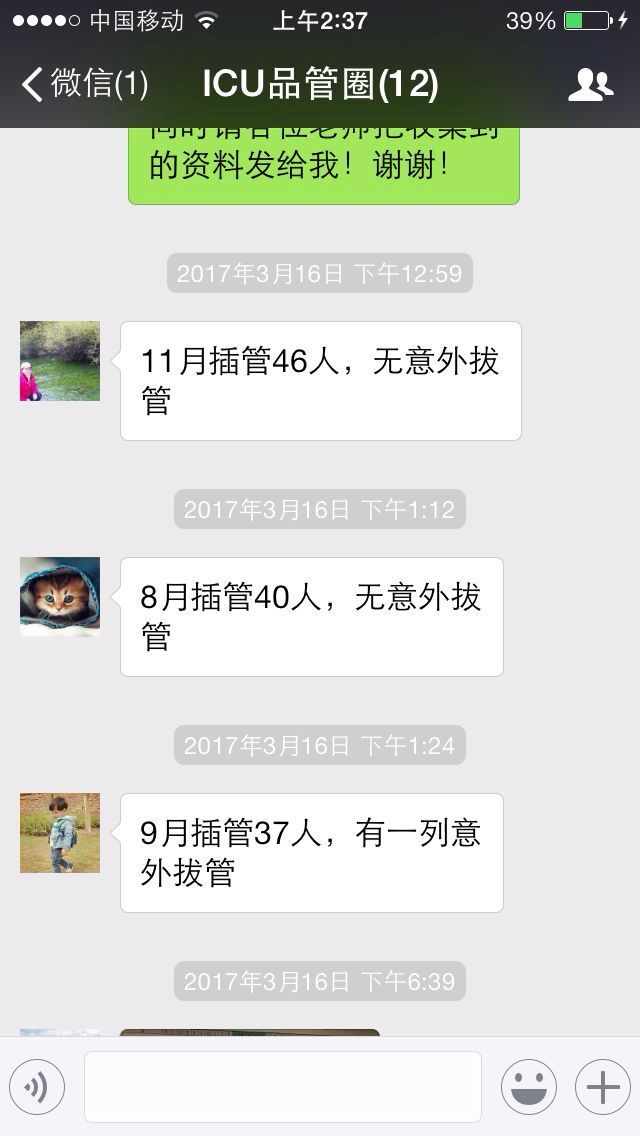Open profile of the 9月插管37人 sender
Screen dimensions: 640x1136
tap(60, 833)
